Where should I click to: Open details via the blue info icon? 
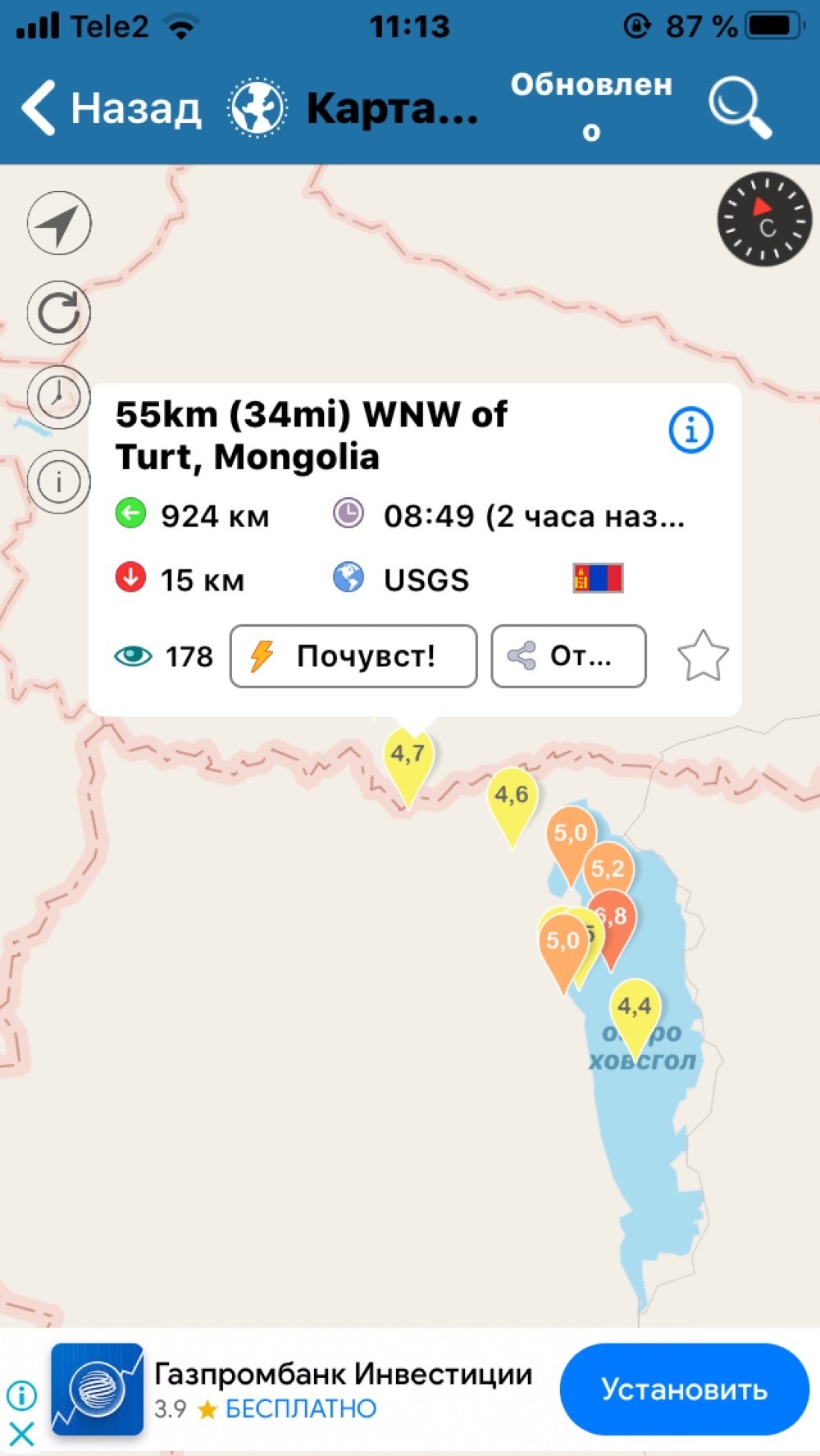690,430
